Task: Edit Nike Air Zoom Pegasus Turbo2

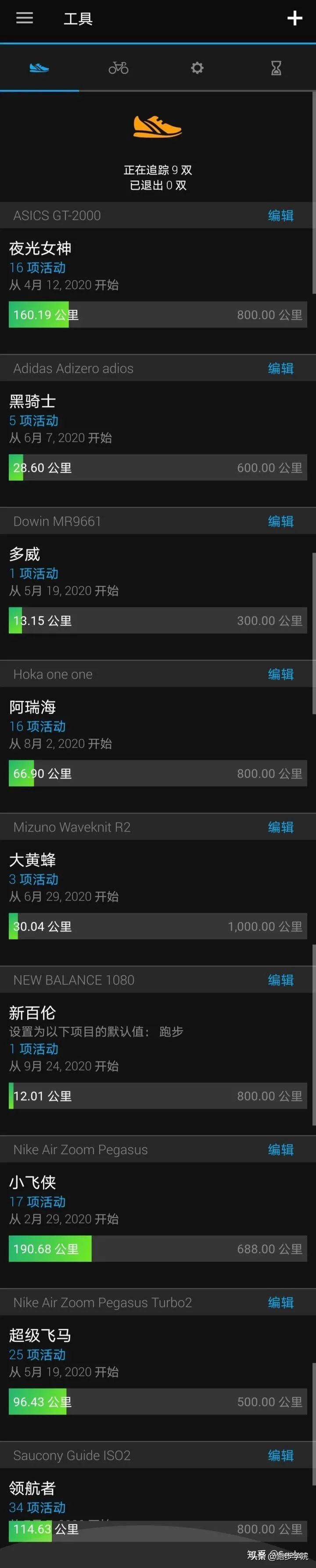Action: pyautogui.click(x=281, y=1302)
